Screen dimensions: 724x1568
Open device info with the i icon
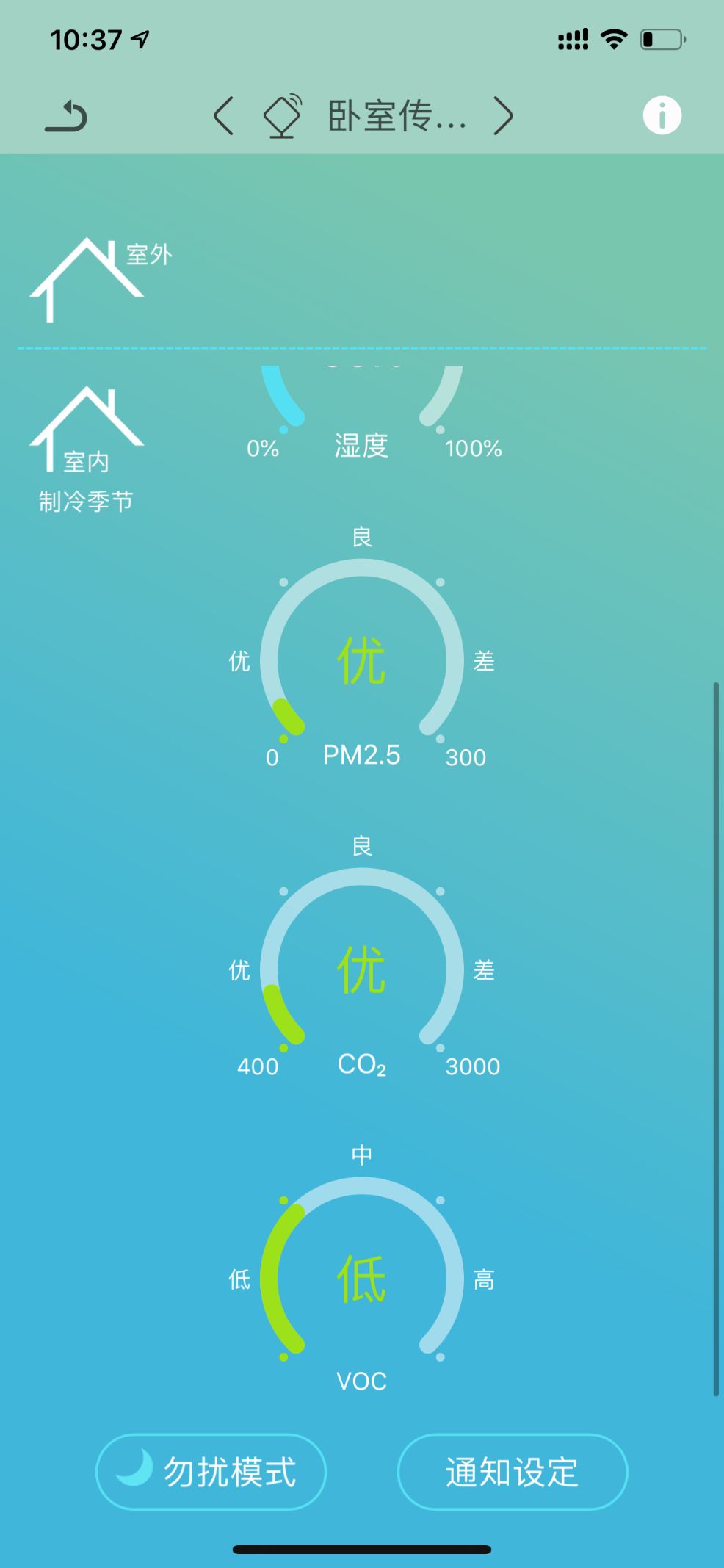click(662, 115)
